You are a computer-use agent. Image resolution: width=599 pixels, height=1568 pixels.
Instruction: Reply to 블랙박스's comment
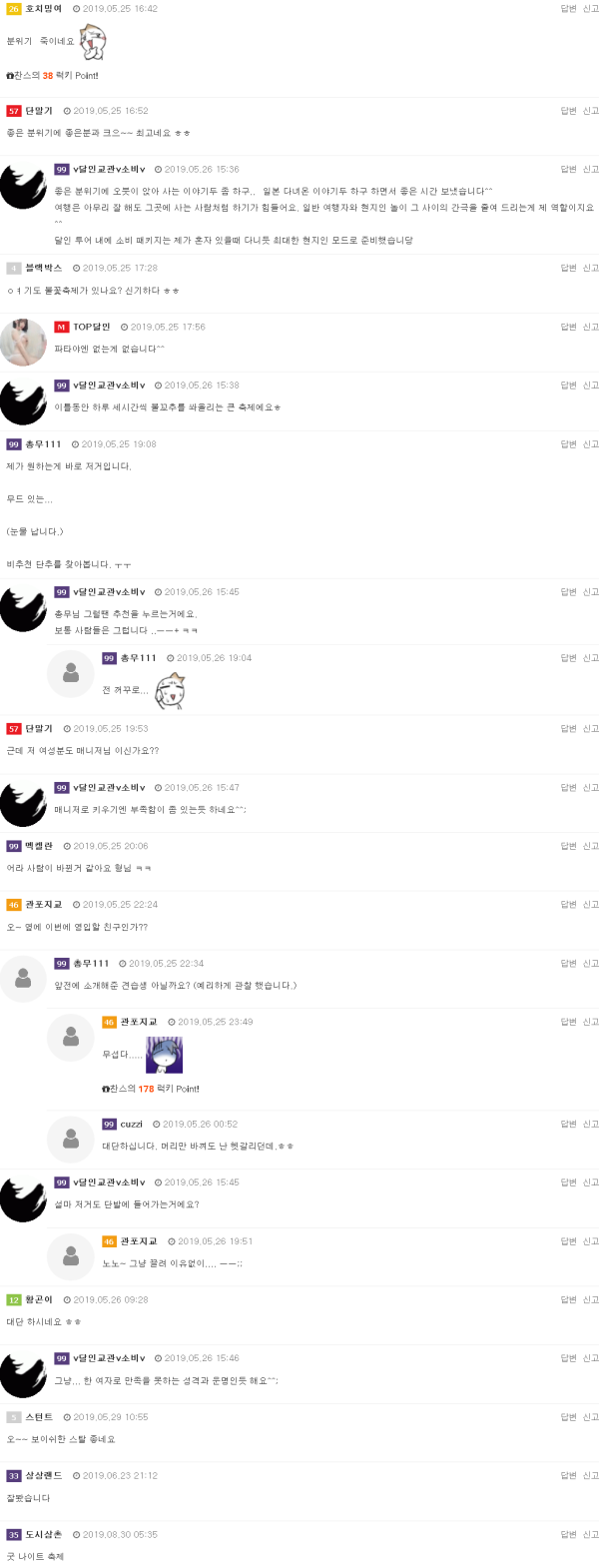click(x=568, y=268)
